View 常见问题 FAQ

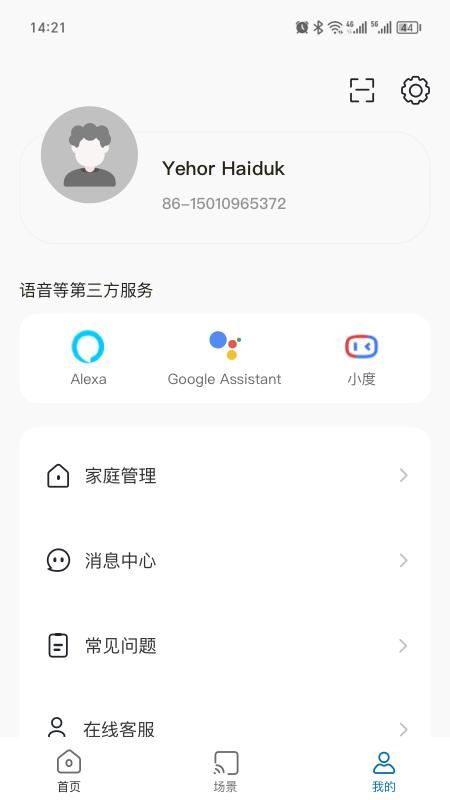(225, 646)
